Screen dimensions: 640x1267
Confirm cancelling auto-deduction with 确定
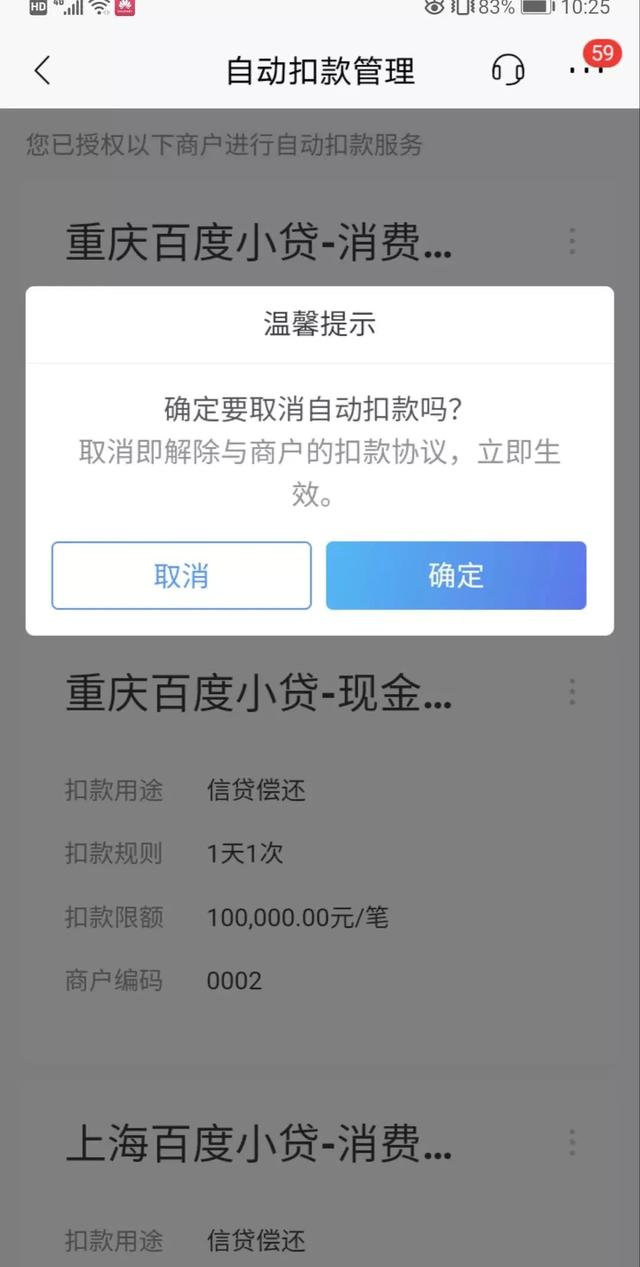(x=455, y=575)
